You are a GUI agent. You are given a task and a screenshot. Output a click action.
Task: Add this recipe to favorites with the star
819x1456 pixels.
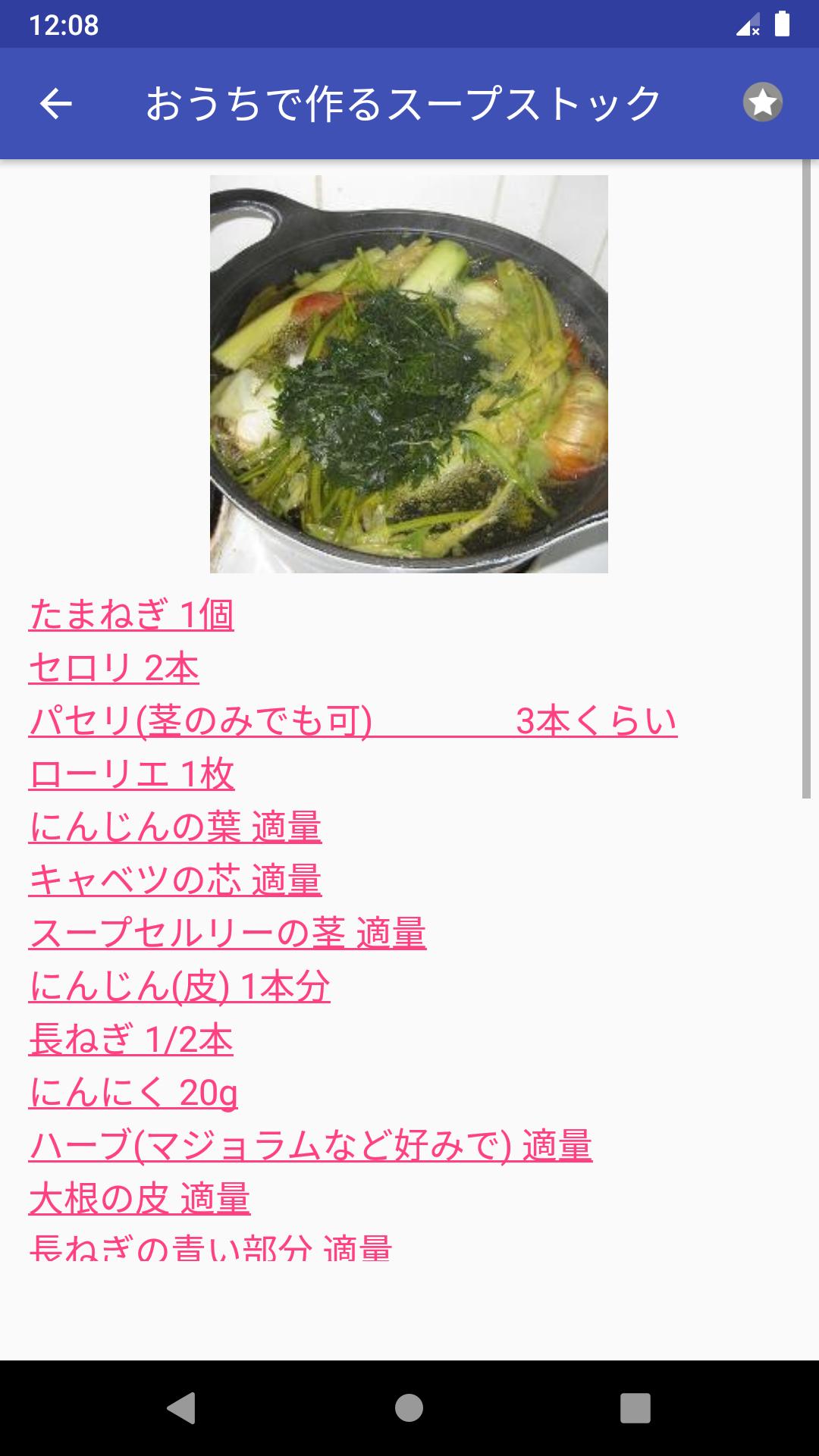[762, 102]
